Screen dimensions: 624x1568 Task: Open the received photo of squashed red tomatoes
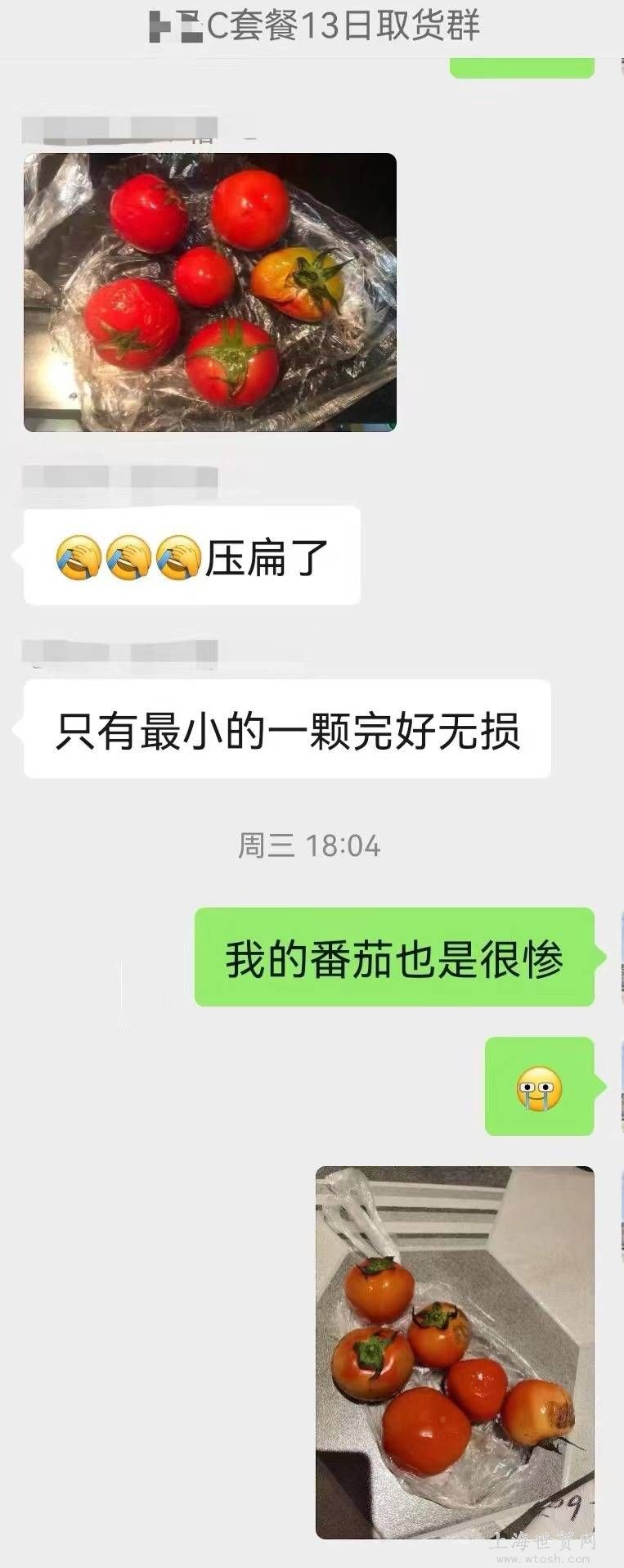[x=209, y=292]
